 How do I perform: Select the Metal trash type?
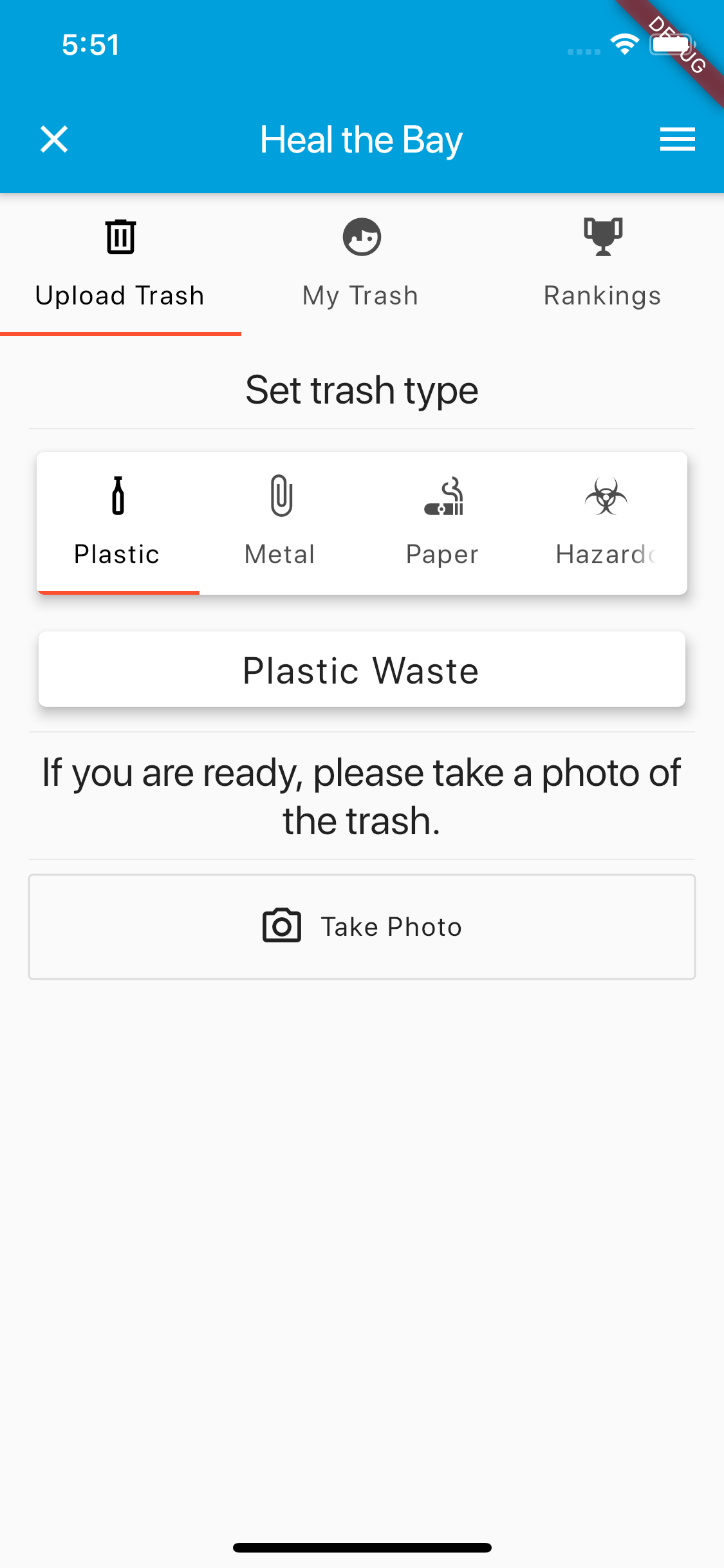[281, 522]
